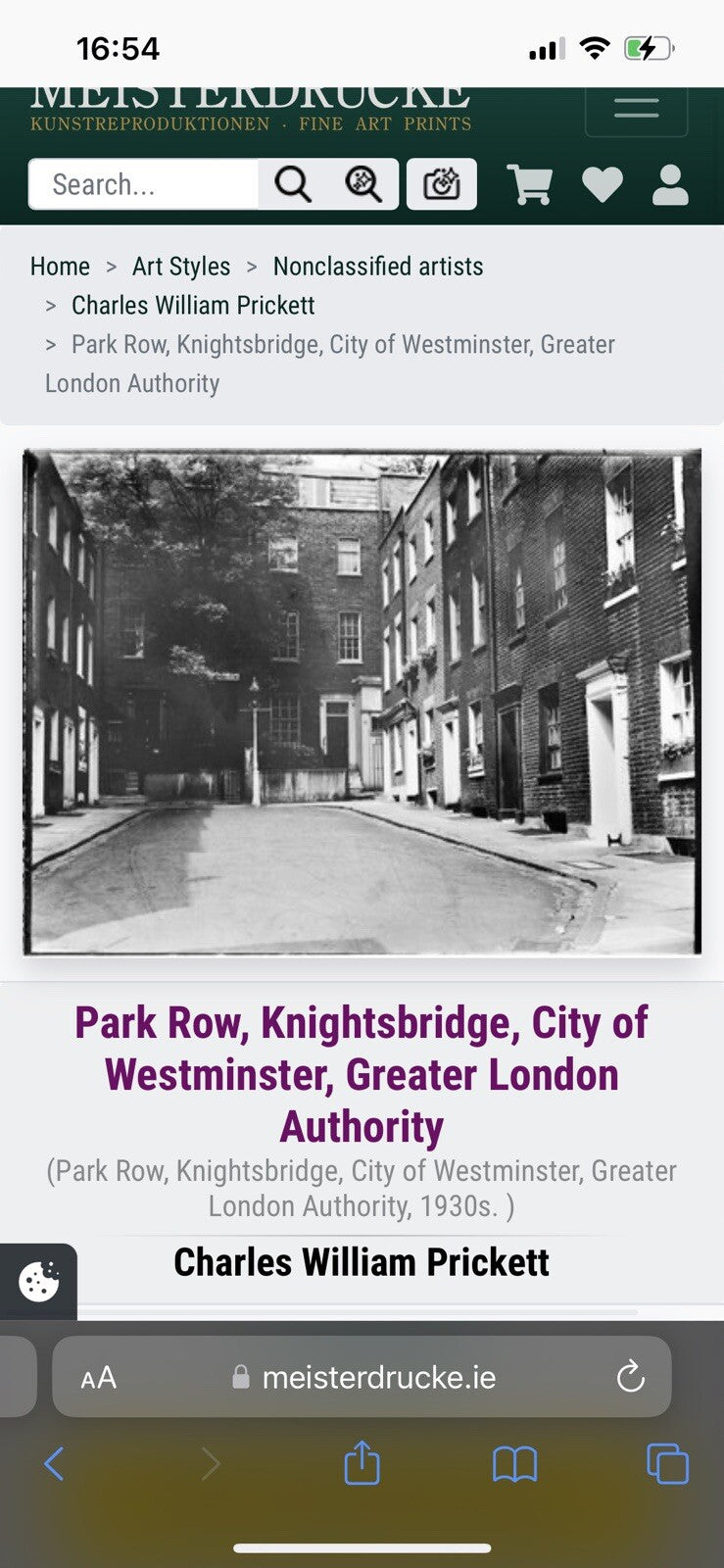
Task: Open Charles William Prickett artist name below title
Action: click(x=362, y=1262)
